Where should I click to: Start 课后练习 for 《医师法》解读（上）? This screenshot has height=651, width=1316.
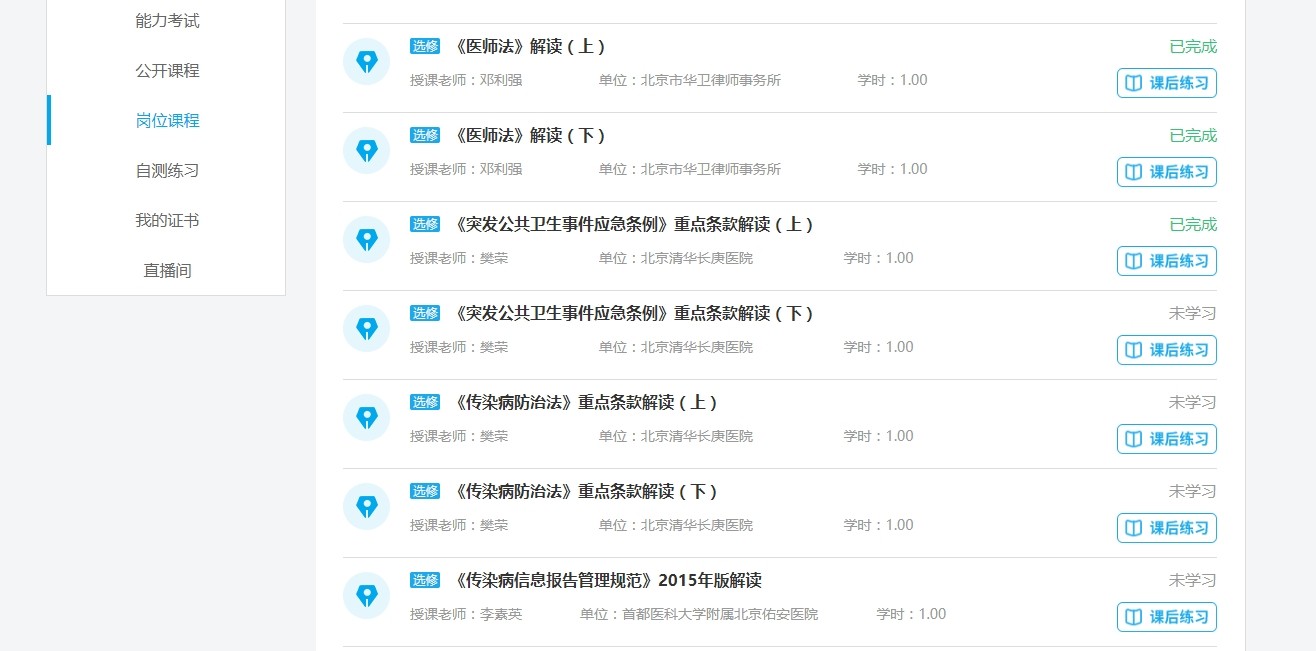point(1166,83)
